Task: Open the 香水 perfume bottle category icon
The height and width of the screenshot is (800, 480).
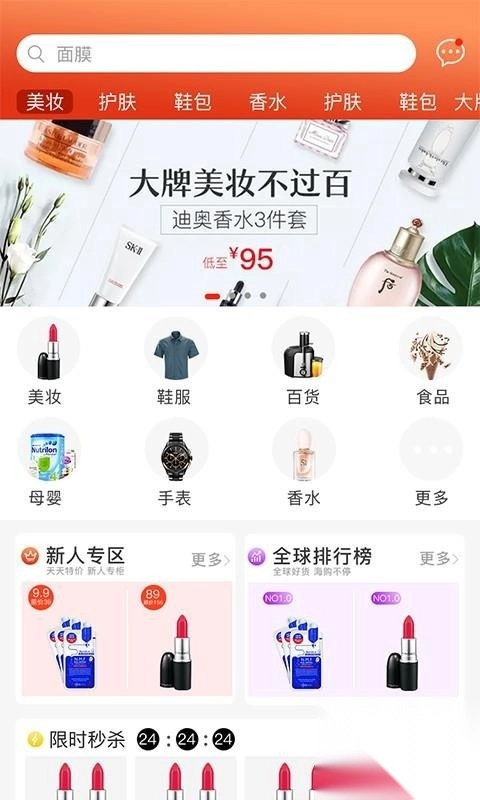Action: coord(304,450)
